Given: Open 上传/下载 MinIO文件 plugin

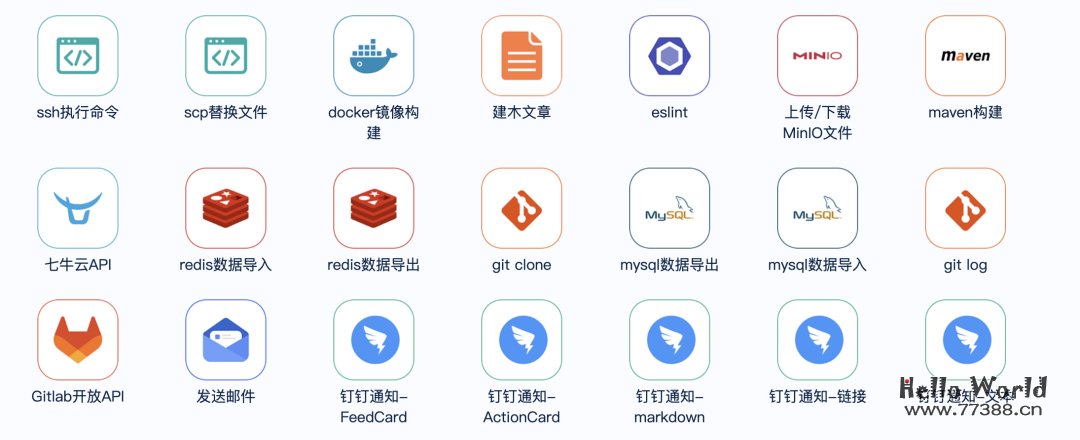Looking at the screenshot, I should tap(818, 56).
